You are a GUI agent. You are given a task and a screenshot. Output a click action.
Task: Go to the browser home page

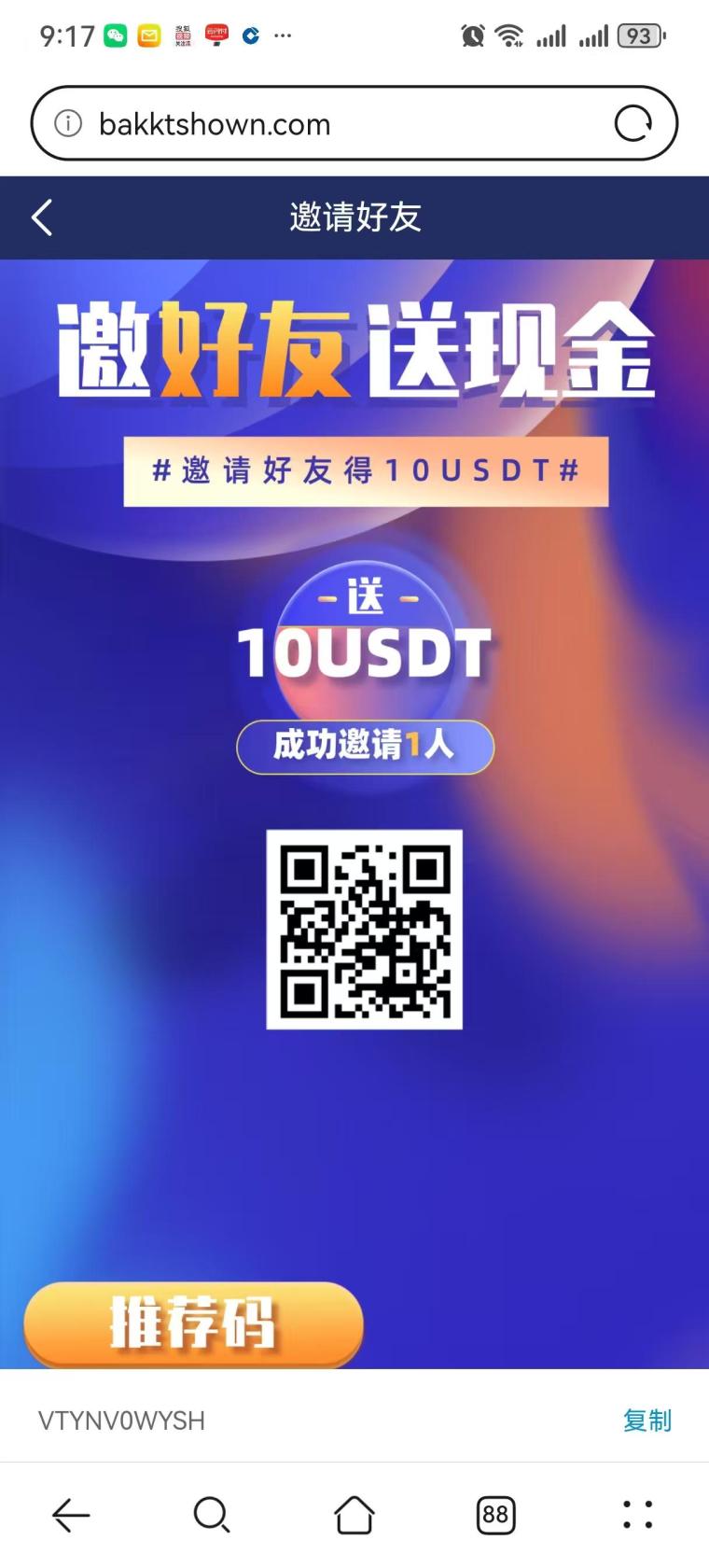point(354,1514)
